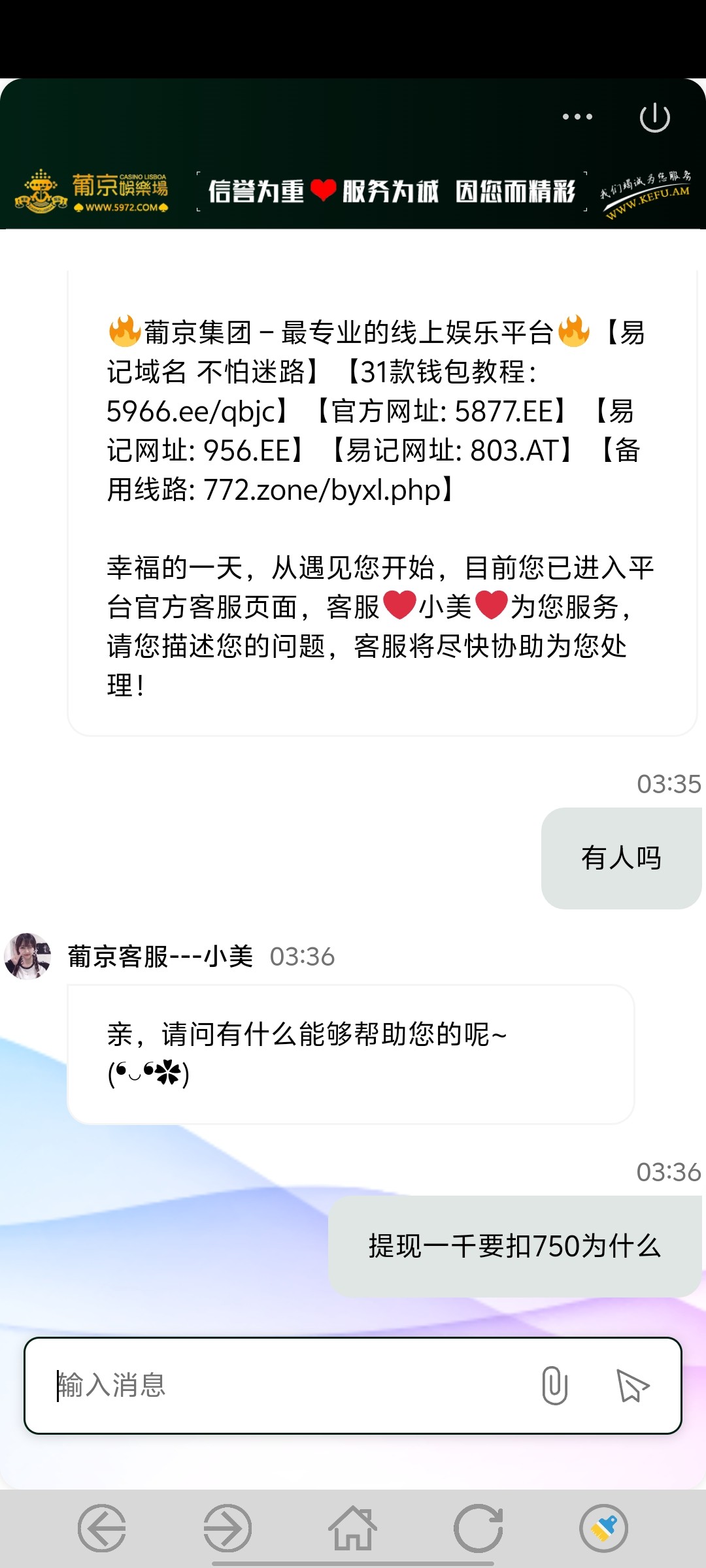Tap the power icon to end chat

(x=654, y=118)
